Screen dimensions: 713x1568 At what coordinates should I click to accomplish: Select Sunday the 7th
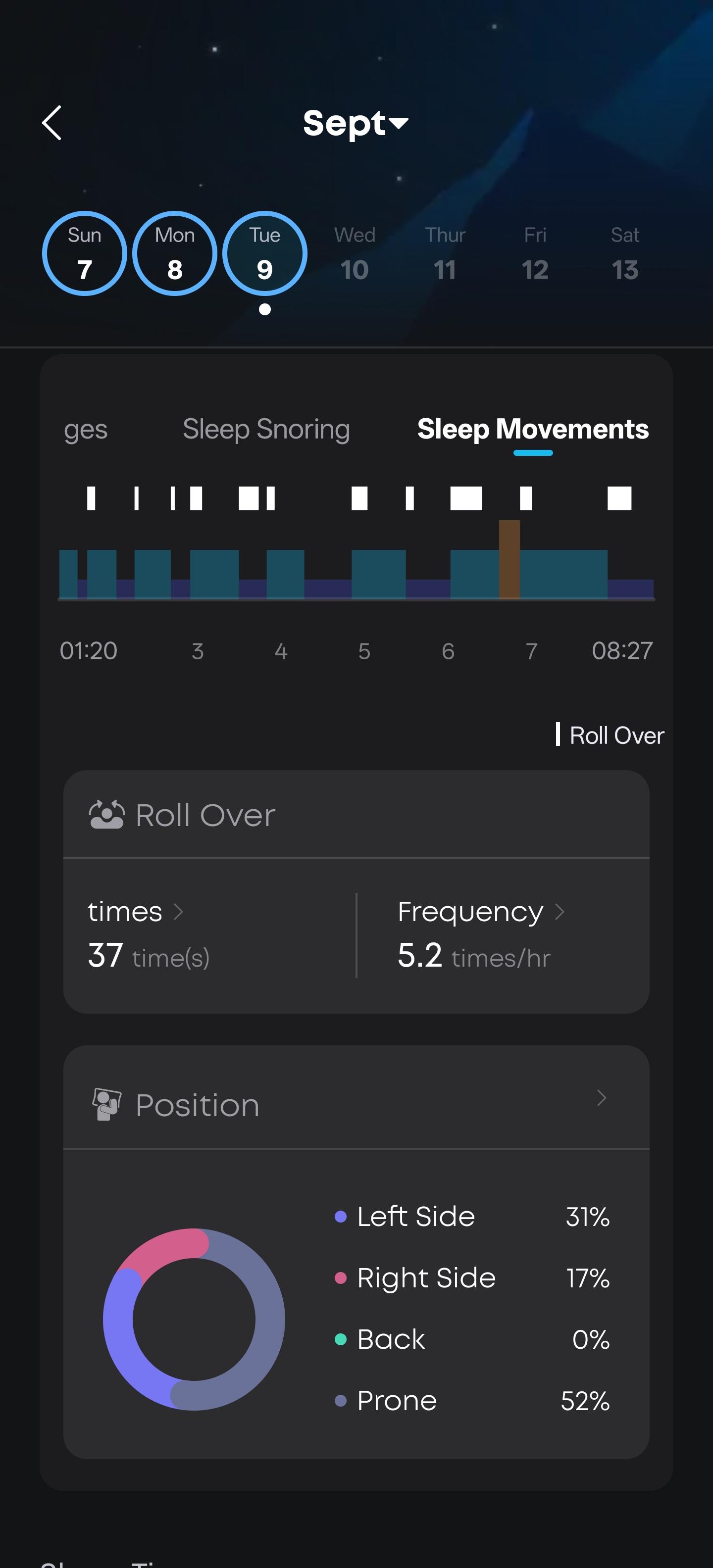pos(85,253)
